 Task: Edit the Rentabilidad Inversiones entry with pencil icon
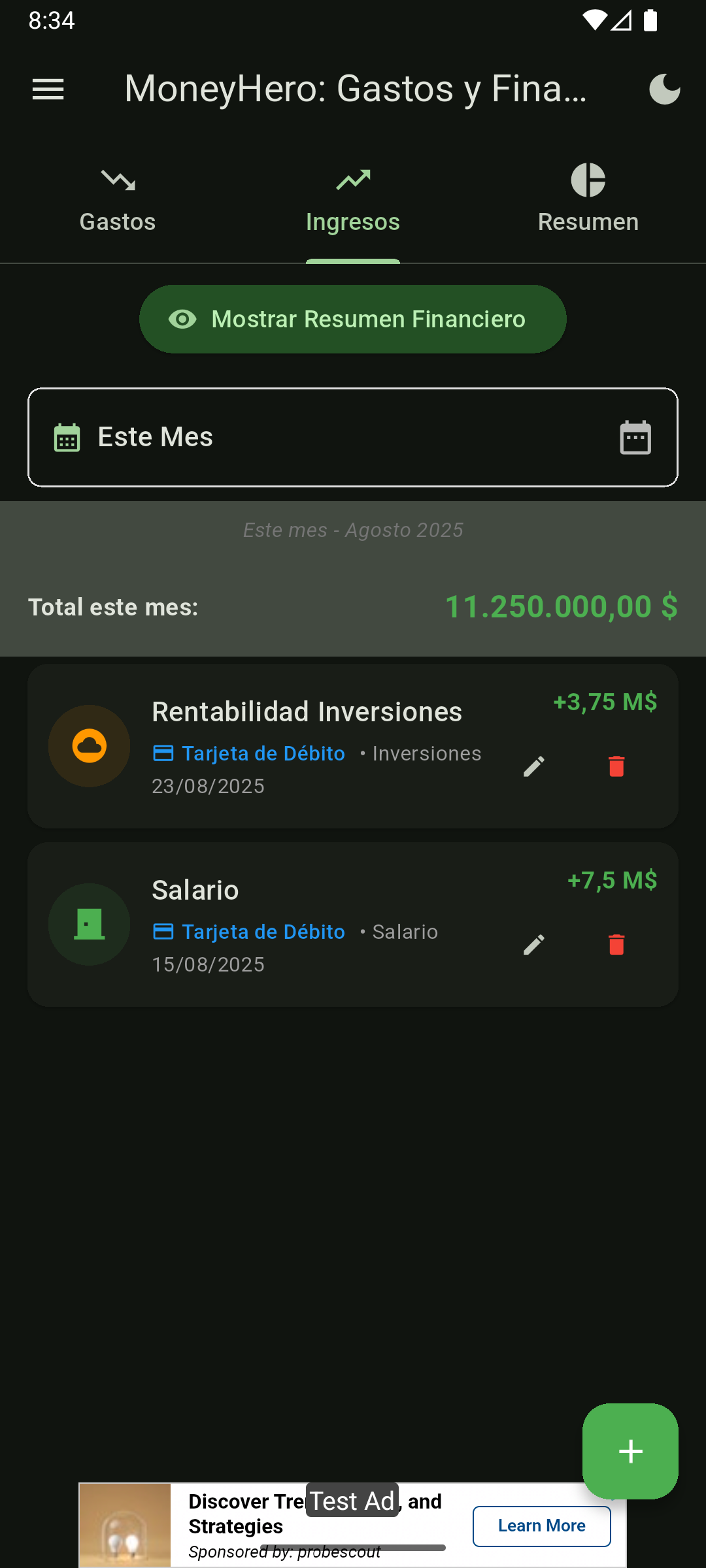coord(533,766)
